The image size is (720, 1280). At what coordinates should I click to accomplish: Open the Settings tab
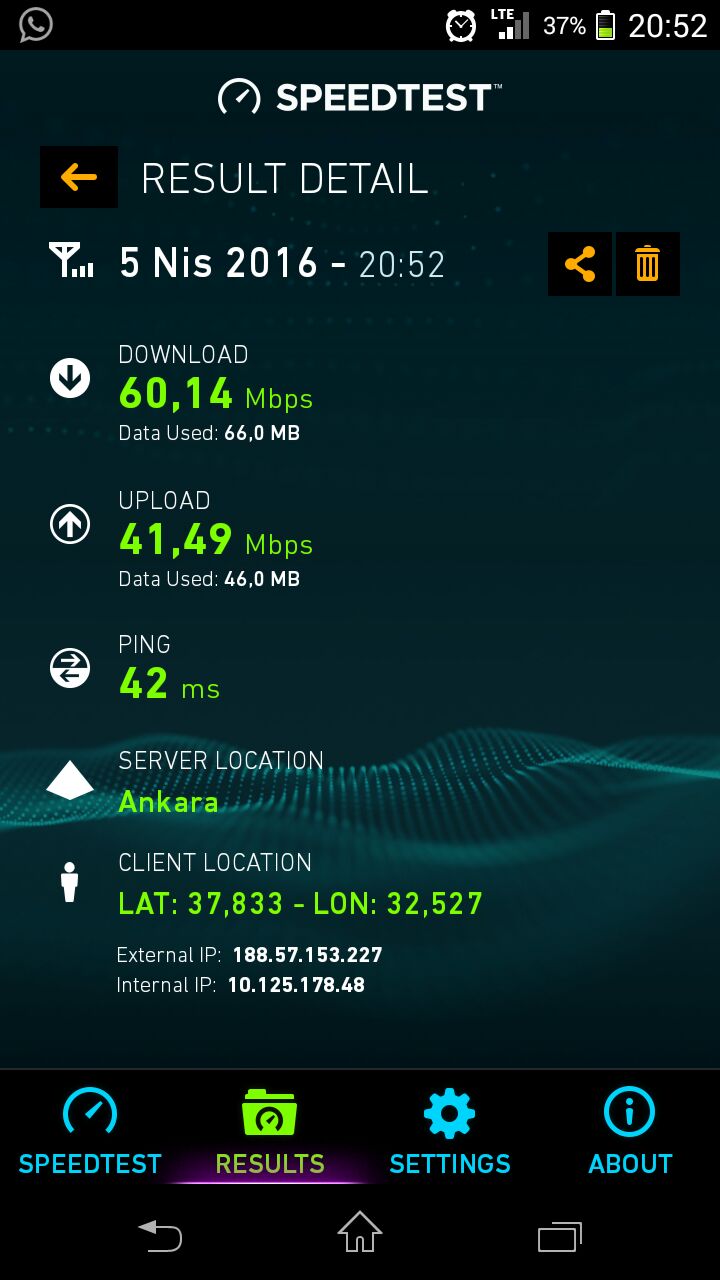pos(450,1130)
